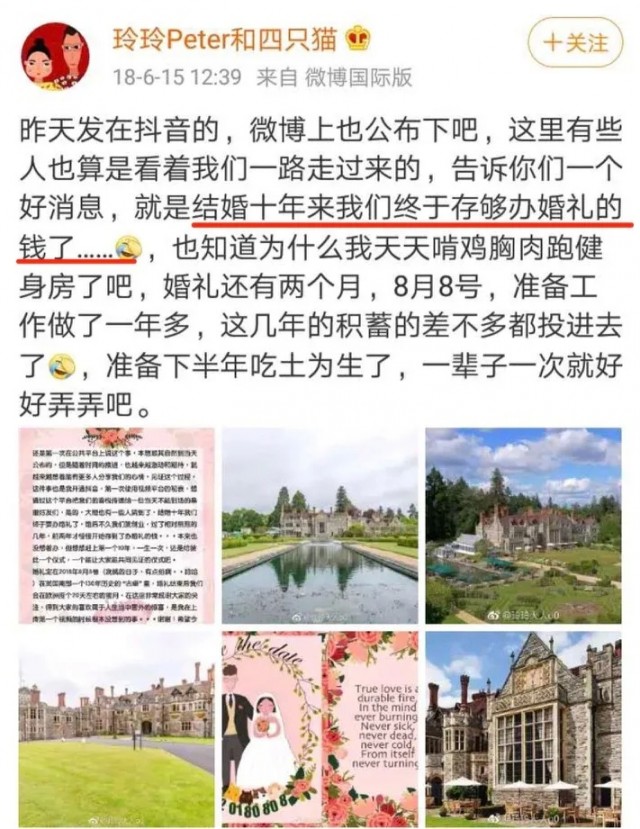Open the poster's profile avatar
This screenshot has width=640, height=829.
point(55,55)
